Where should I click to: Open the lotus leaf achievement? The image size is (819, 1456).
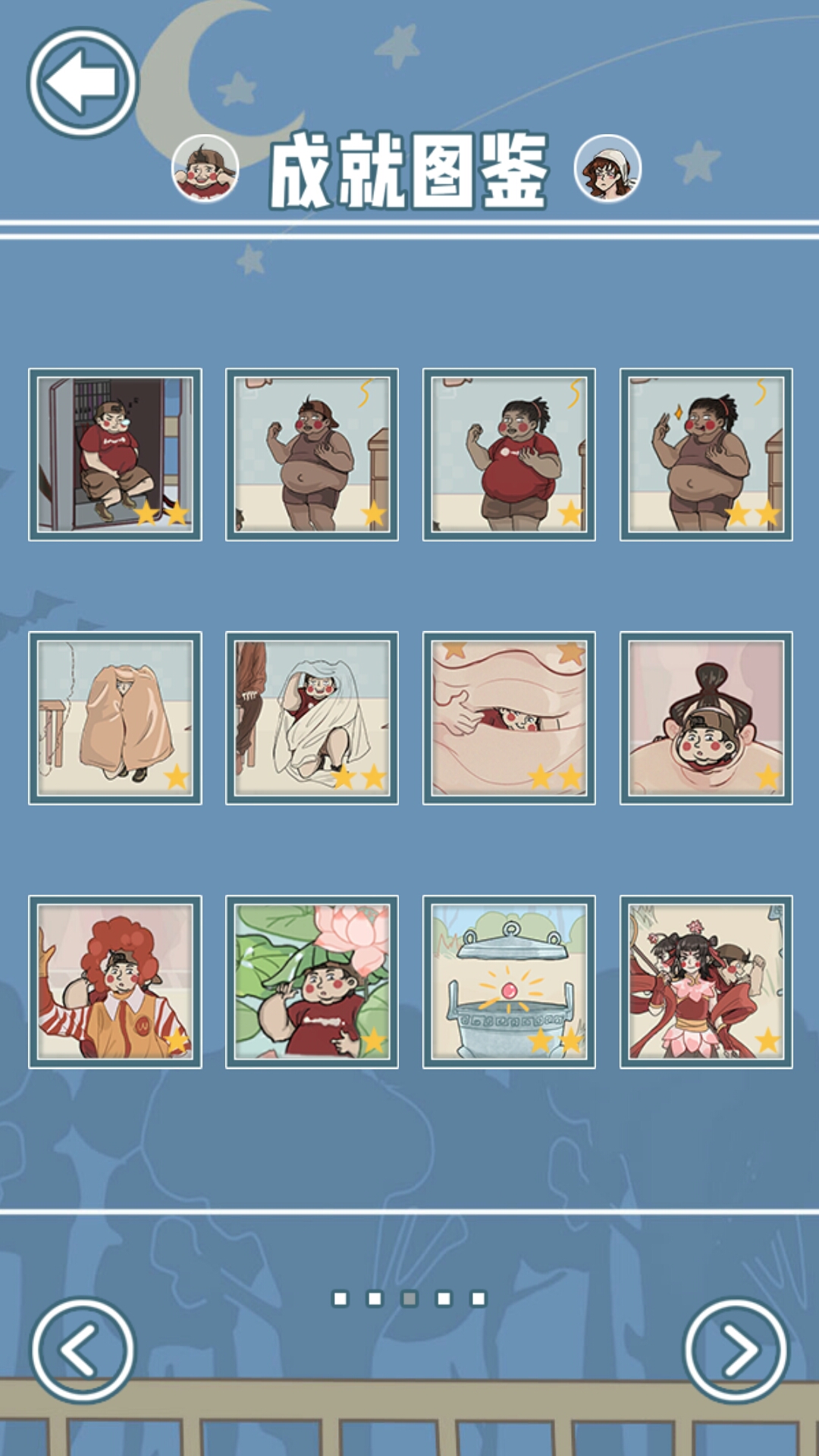click(x=312, y=981)
